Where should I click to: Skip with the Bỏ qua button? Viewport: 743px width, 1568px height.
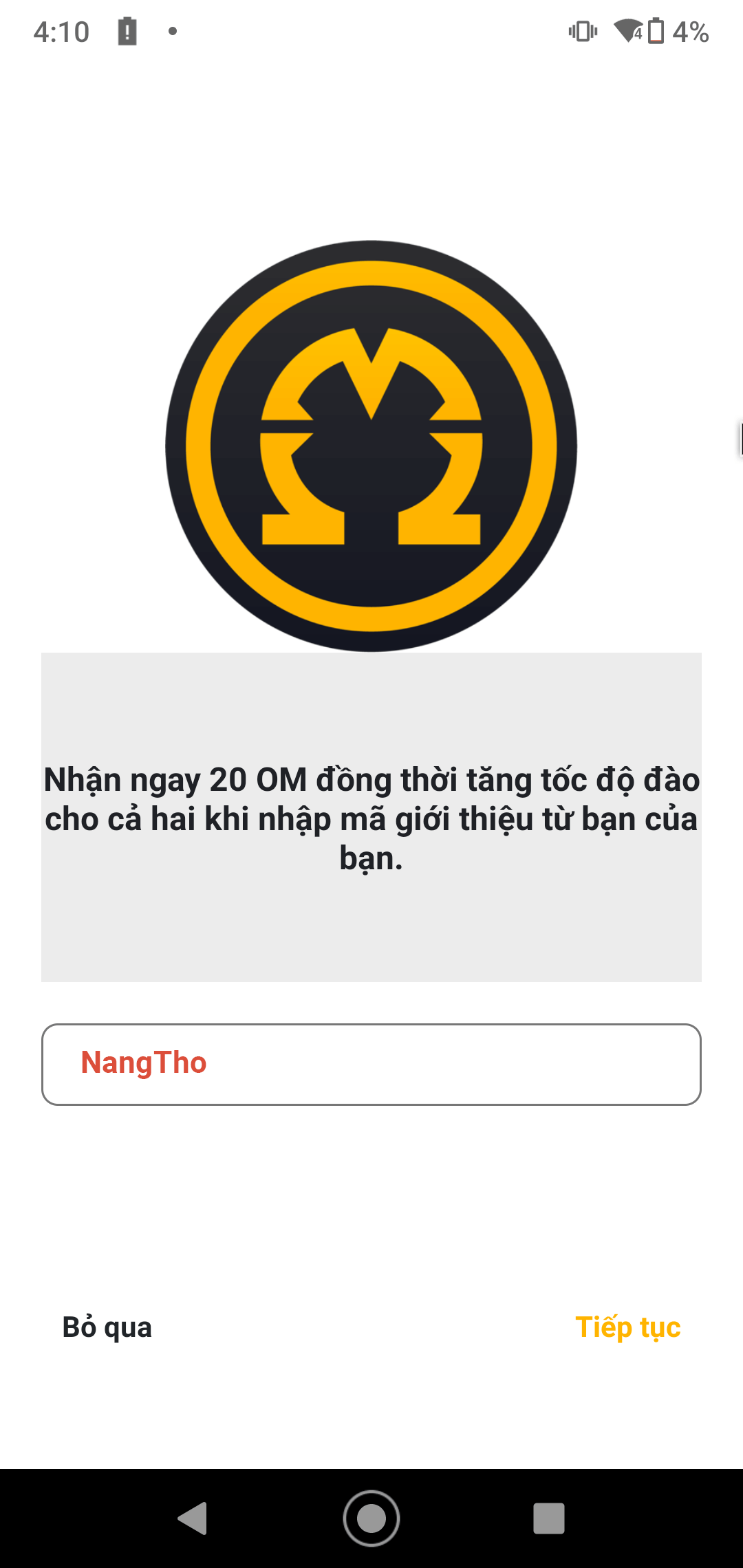107,1327
